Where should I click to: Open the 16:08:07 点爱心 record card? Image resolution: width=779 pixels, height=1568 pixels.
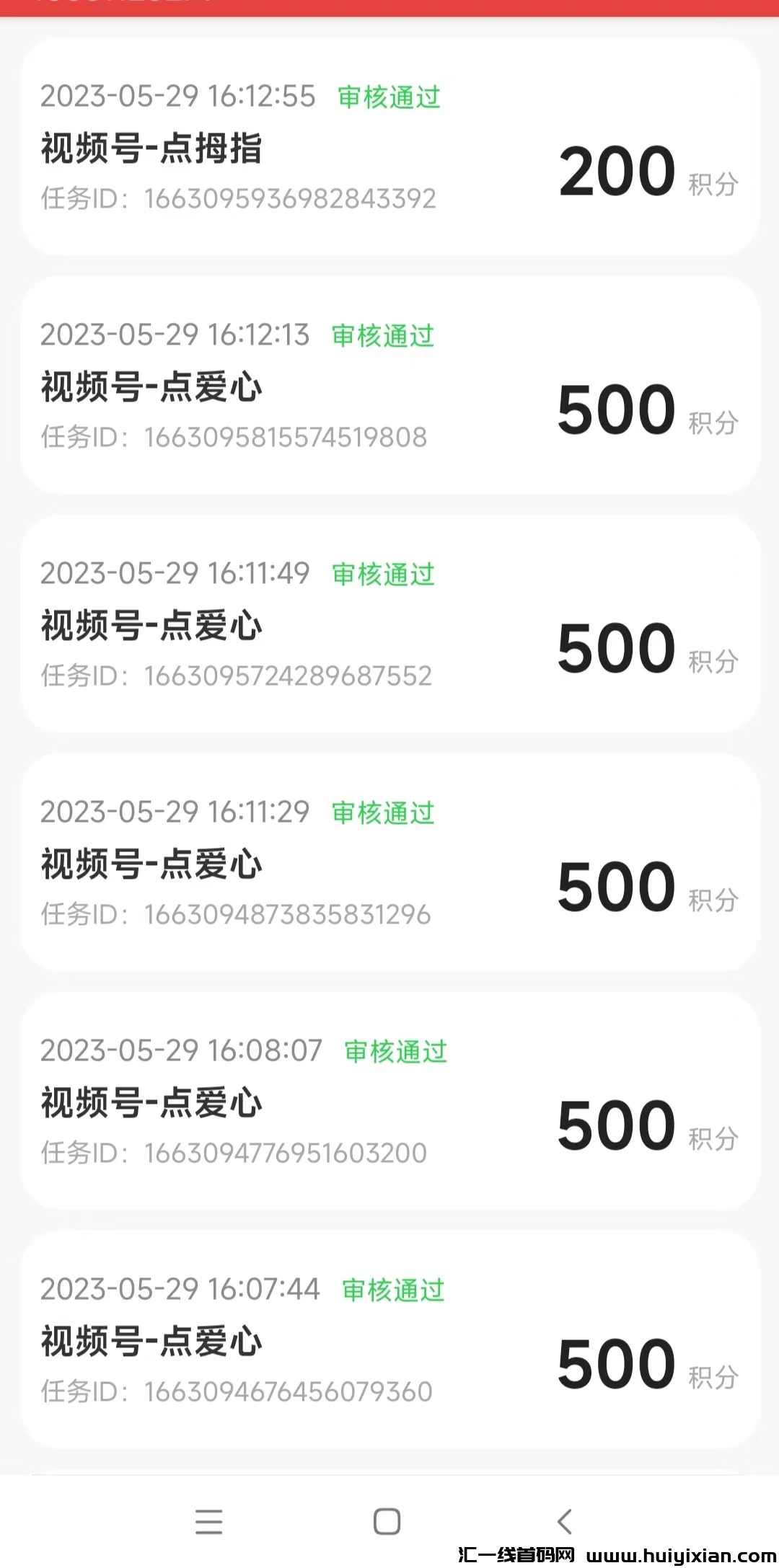[x=389, y=1103]
